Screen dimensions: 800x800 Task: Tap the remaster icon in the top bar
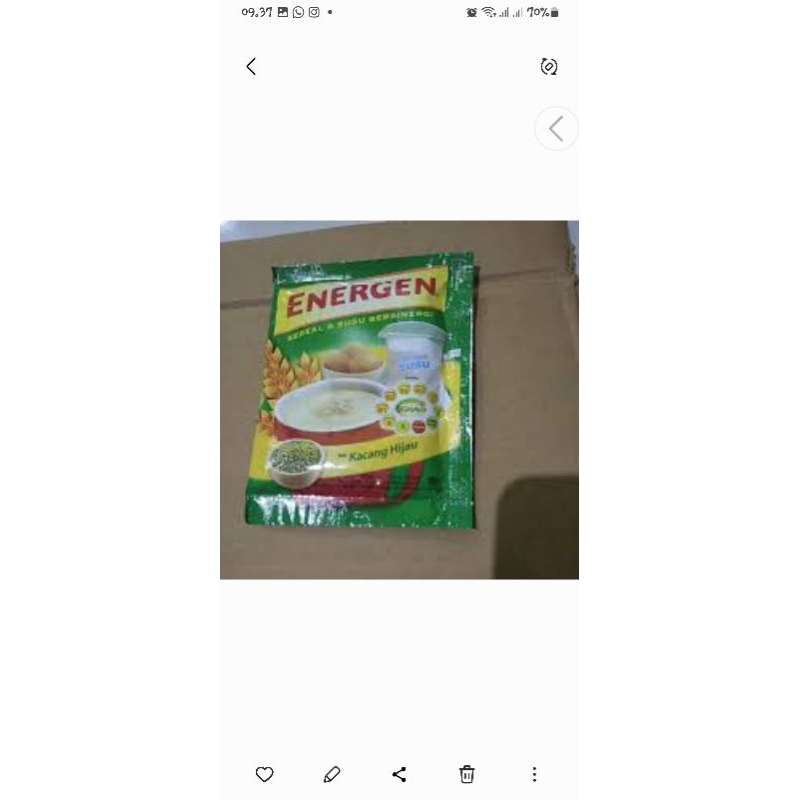548,67
